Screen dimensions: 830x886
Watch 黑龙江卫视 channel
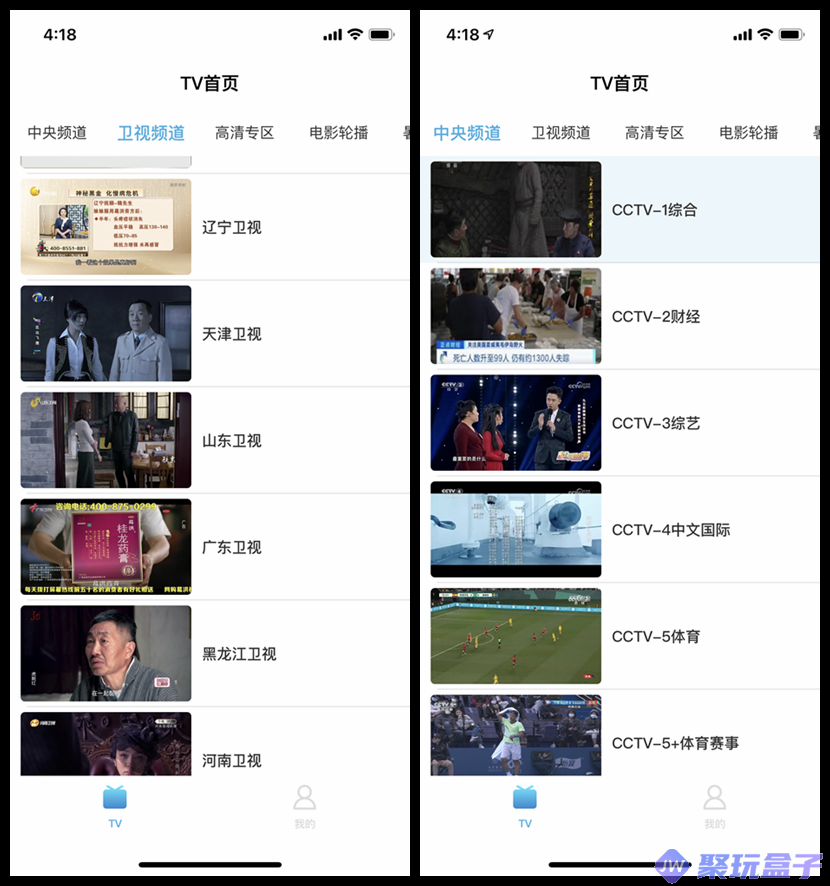point(238,654)
